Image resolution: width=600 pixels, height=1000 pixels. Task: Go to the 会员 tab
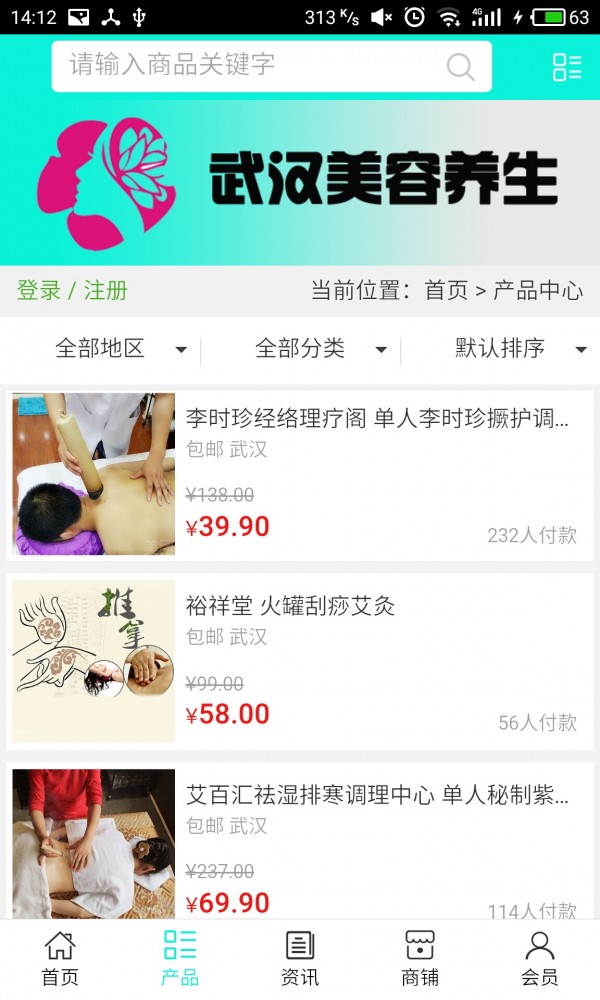coord(540,958)
